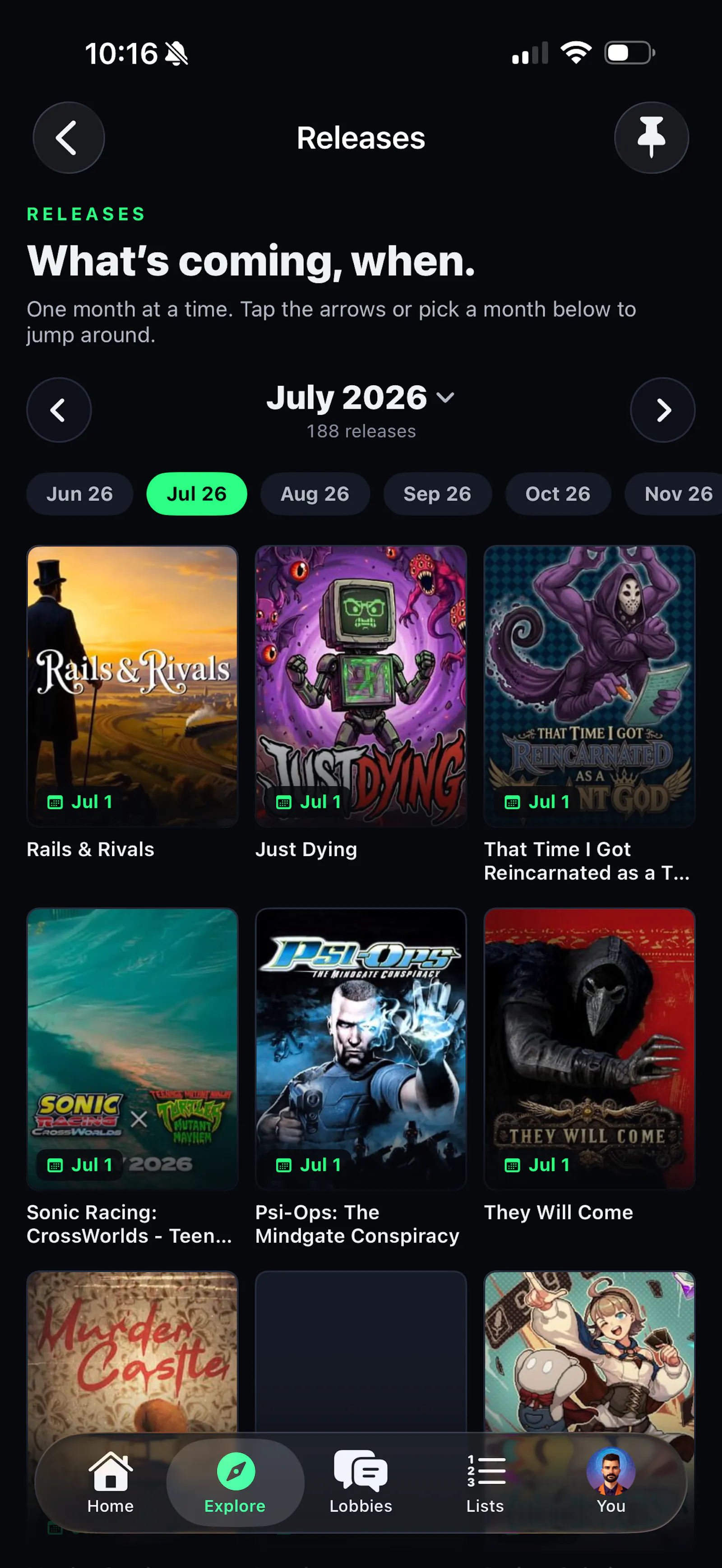Go to the previous month

[59, 410]
